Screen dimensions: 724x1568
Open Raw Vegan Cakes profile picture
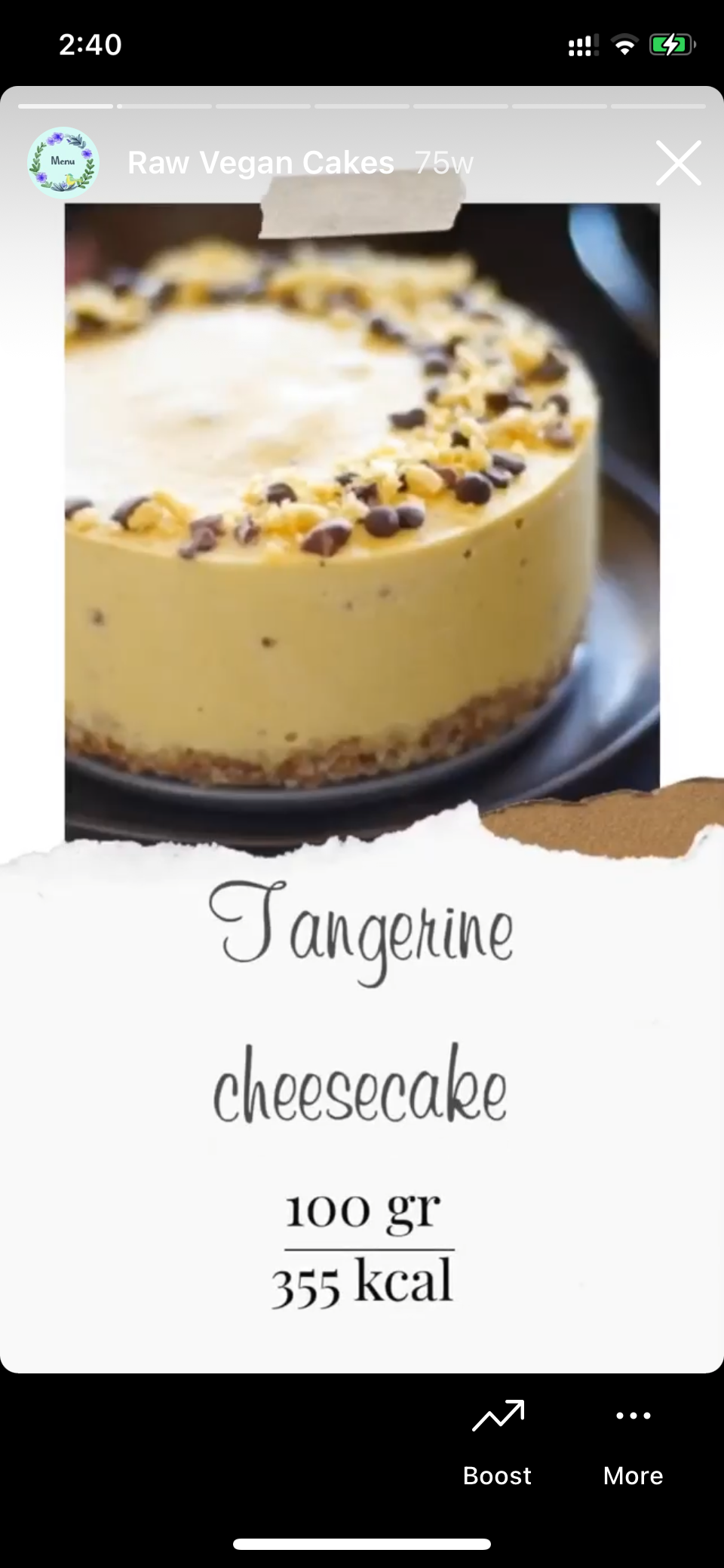63,162
